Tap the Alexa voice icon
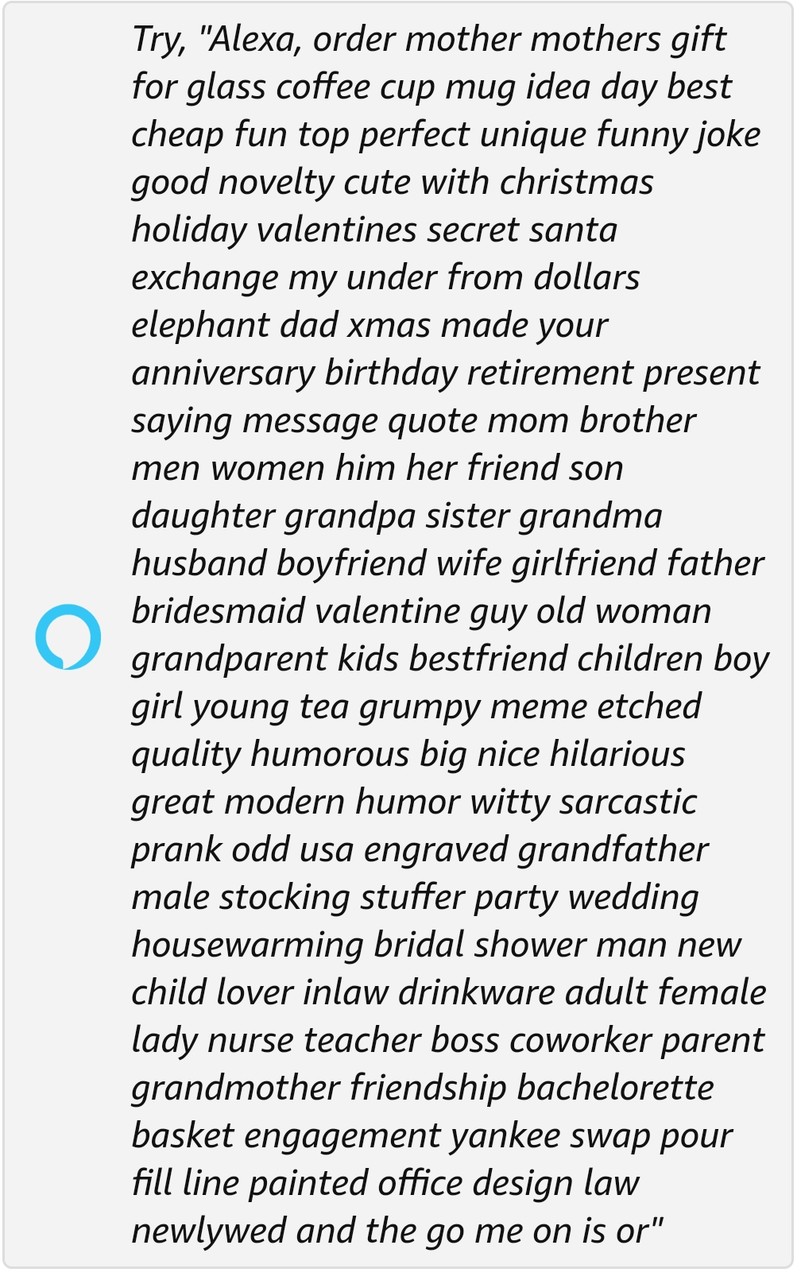The image size is (801, 1280). pos(68,637)
